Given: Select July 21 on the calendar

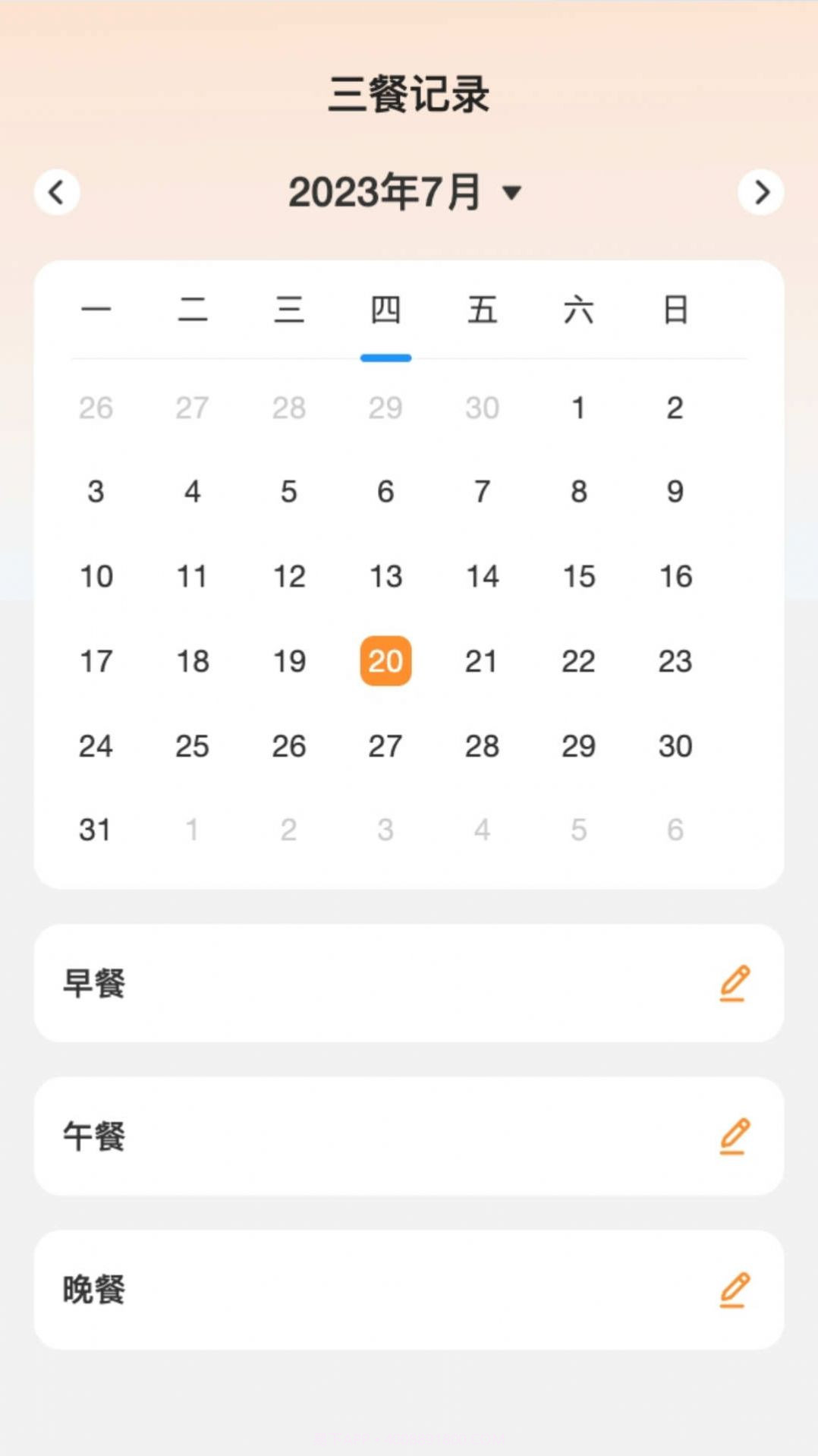Looking at the screenshot, I should [482, 661].
